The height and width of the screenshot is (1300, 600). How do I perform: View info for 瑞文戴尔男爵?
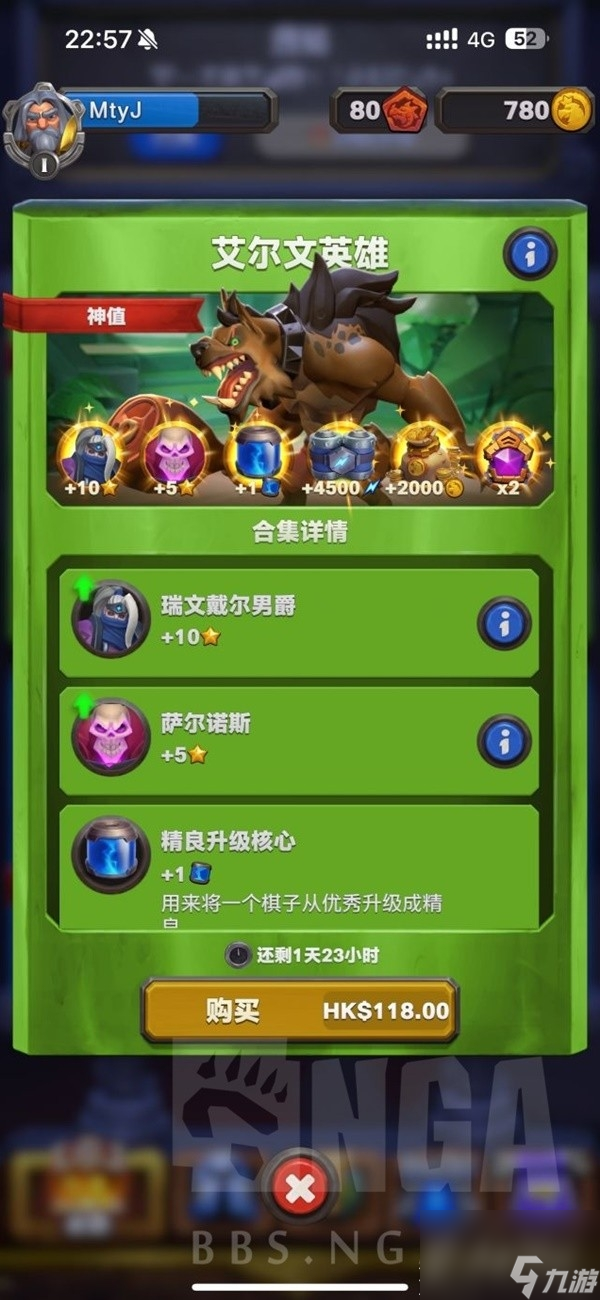[x=504, y=623]
